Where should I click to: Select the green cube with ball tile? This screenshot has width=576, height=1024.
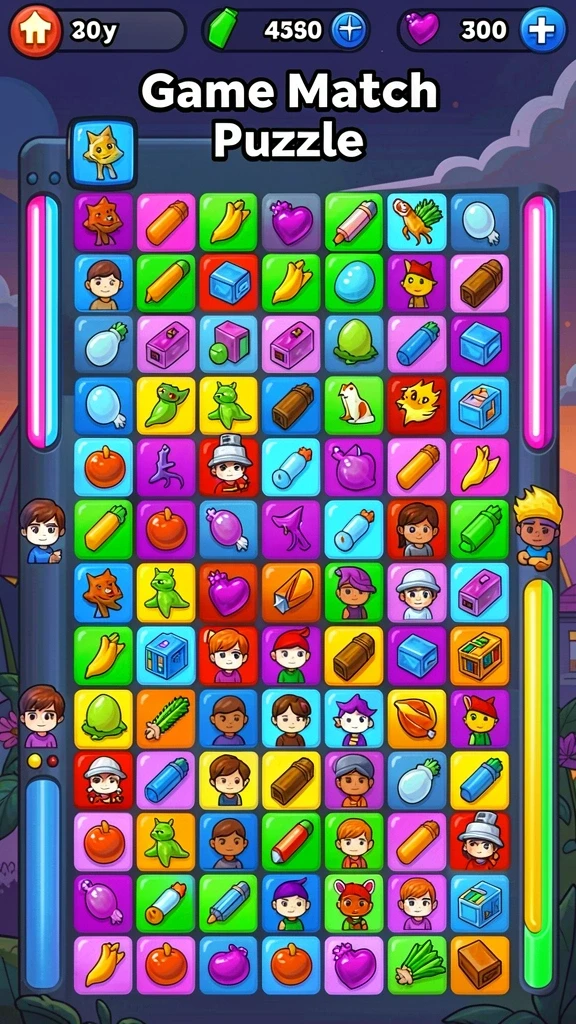229,344
